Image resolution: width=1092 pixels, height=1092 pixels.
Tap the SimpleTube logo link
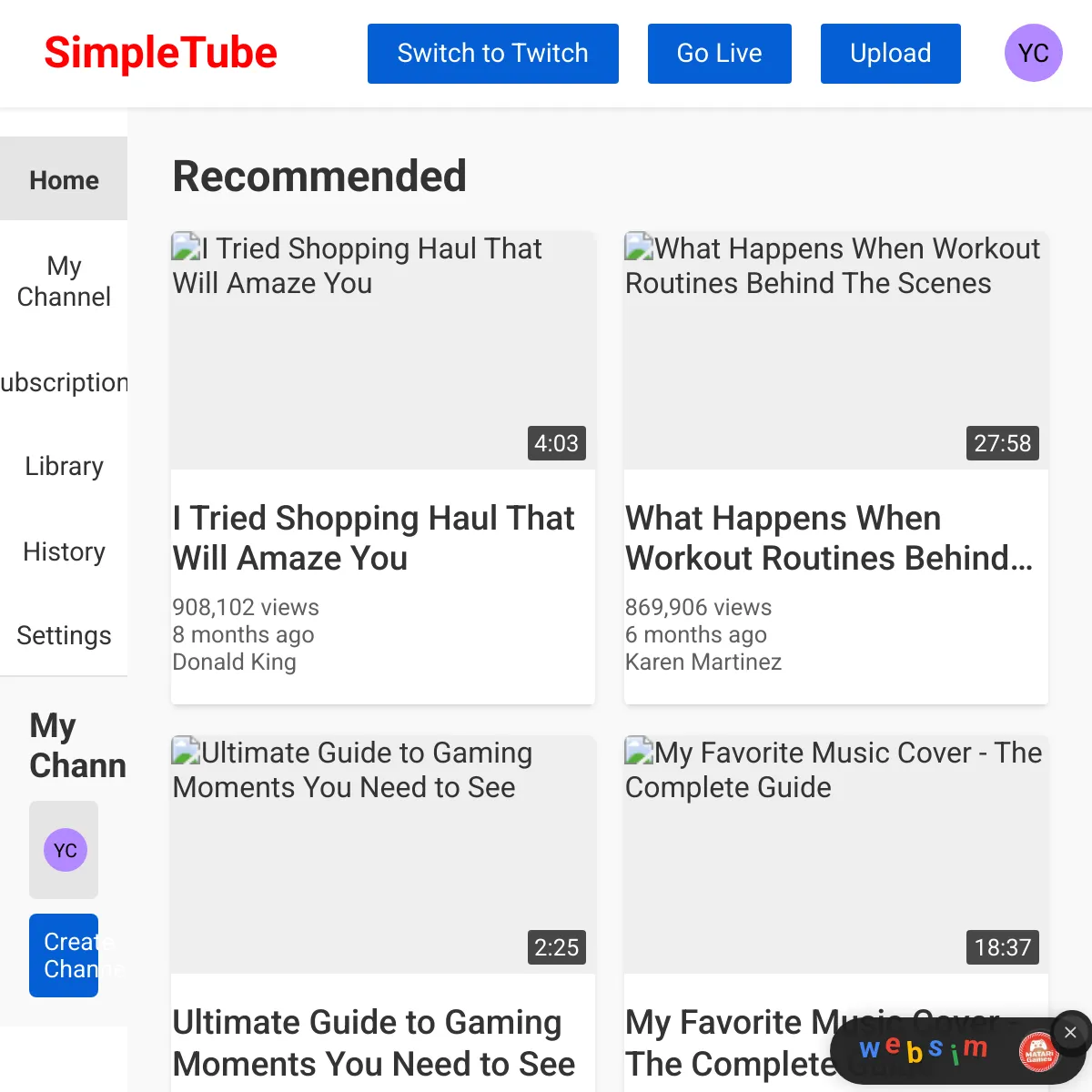160,53
